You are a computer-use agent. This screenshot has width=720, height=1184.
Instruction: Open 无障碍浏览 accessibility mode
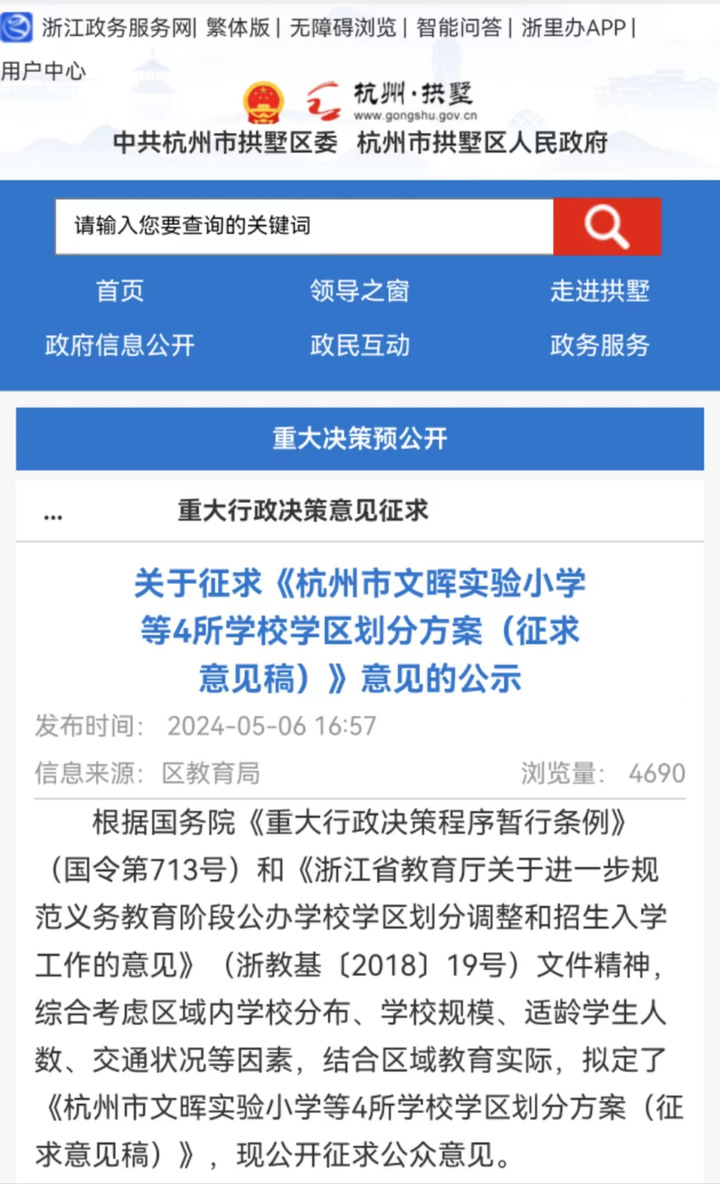pyautogui.click(x=343, y=28)
